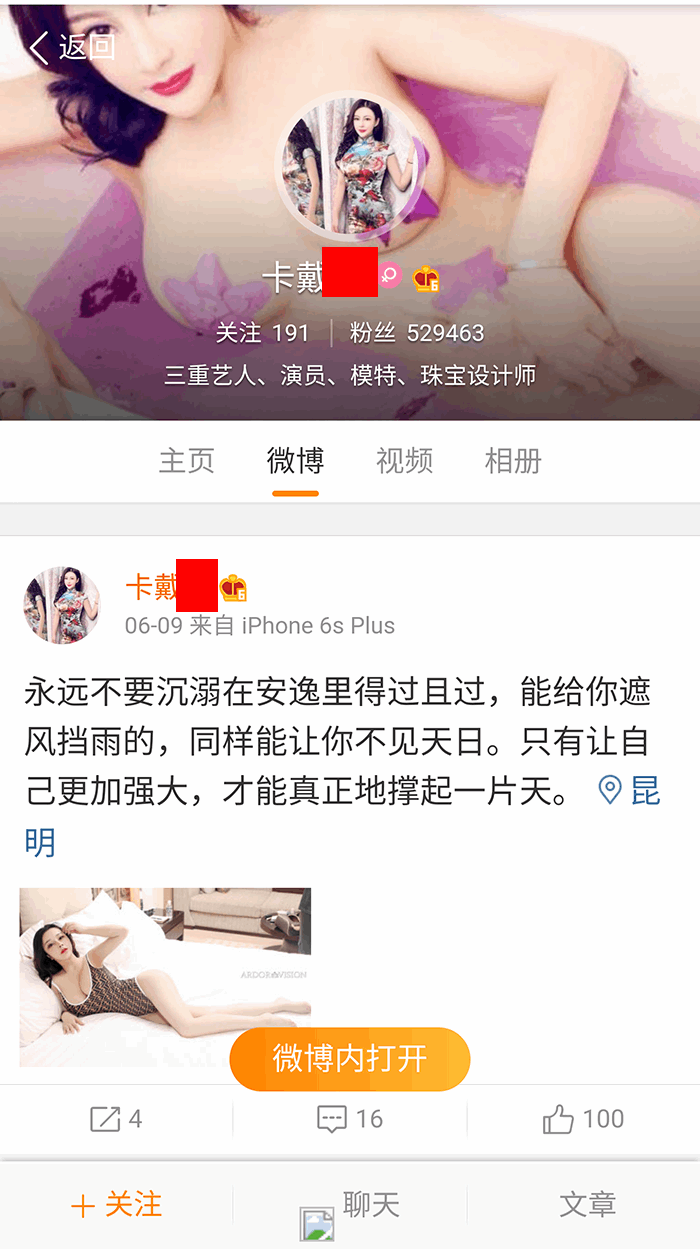Go back with the 返回 button
This screenshot has height=1249, width=700.
[x=72, y=47]
